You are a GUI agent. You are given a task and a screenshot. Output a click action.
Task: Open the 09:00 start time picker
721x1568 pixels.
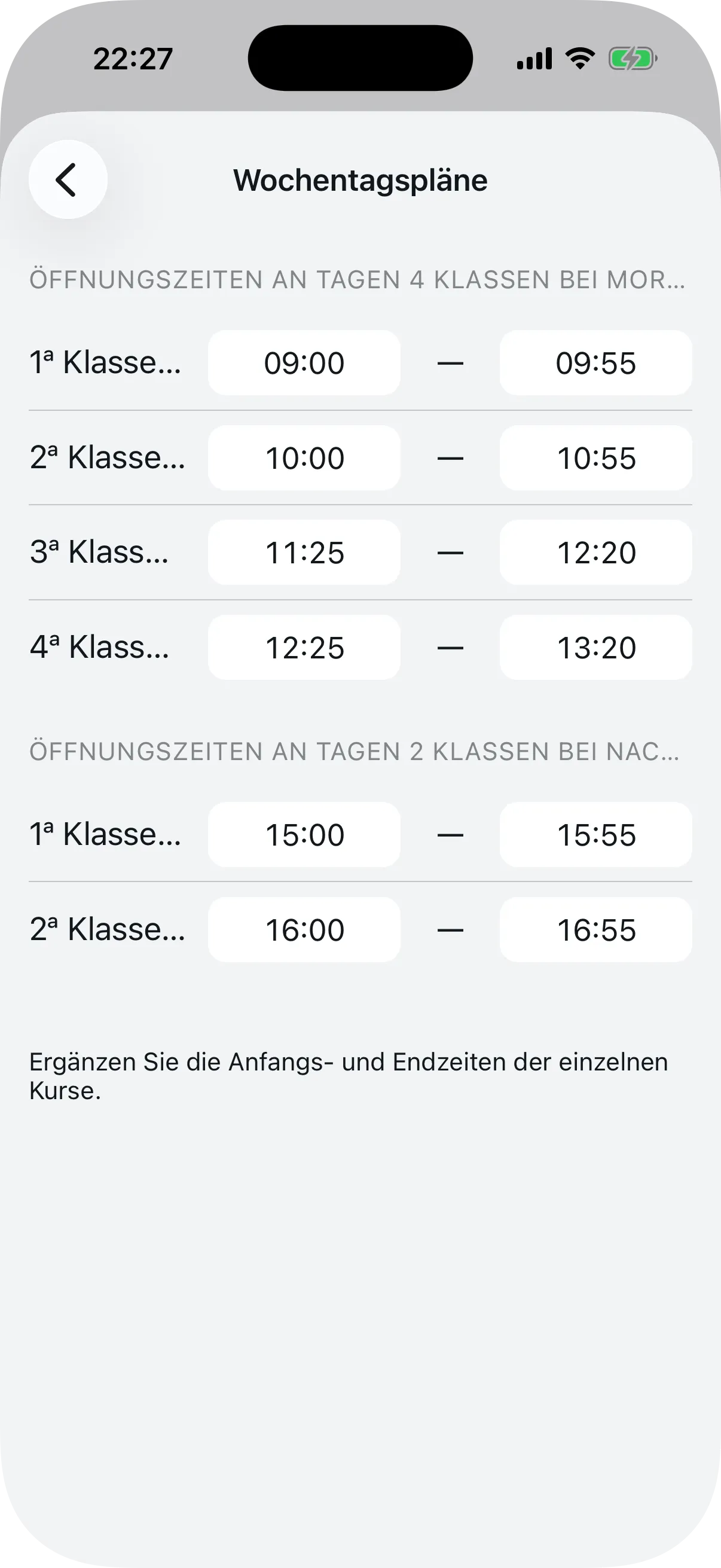(304, 362)
